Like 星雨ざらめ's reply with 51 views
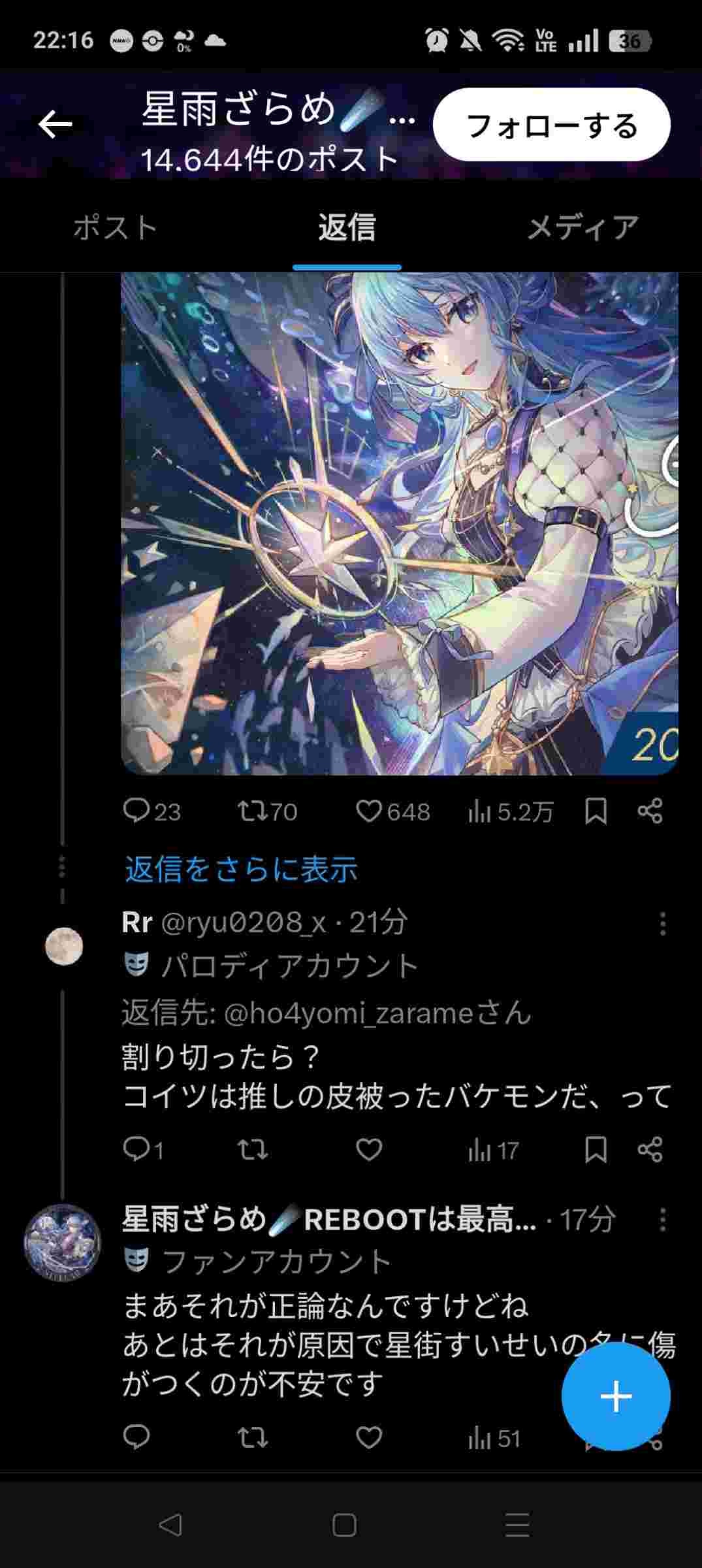Image resolution: width=702 pixels, height=1568 pixels. point(369,1437)
